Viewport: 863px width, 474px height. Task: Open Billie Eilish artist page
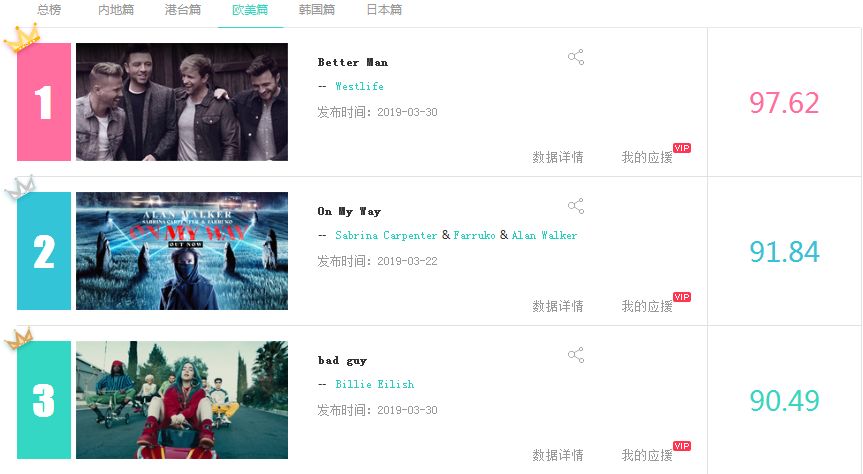[374, 385]
